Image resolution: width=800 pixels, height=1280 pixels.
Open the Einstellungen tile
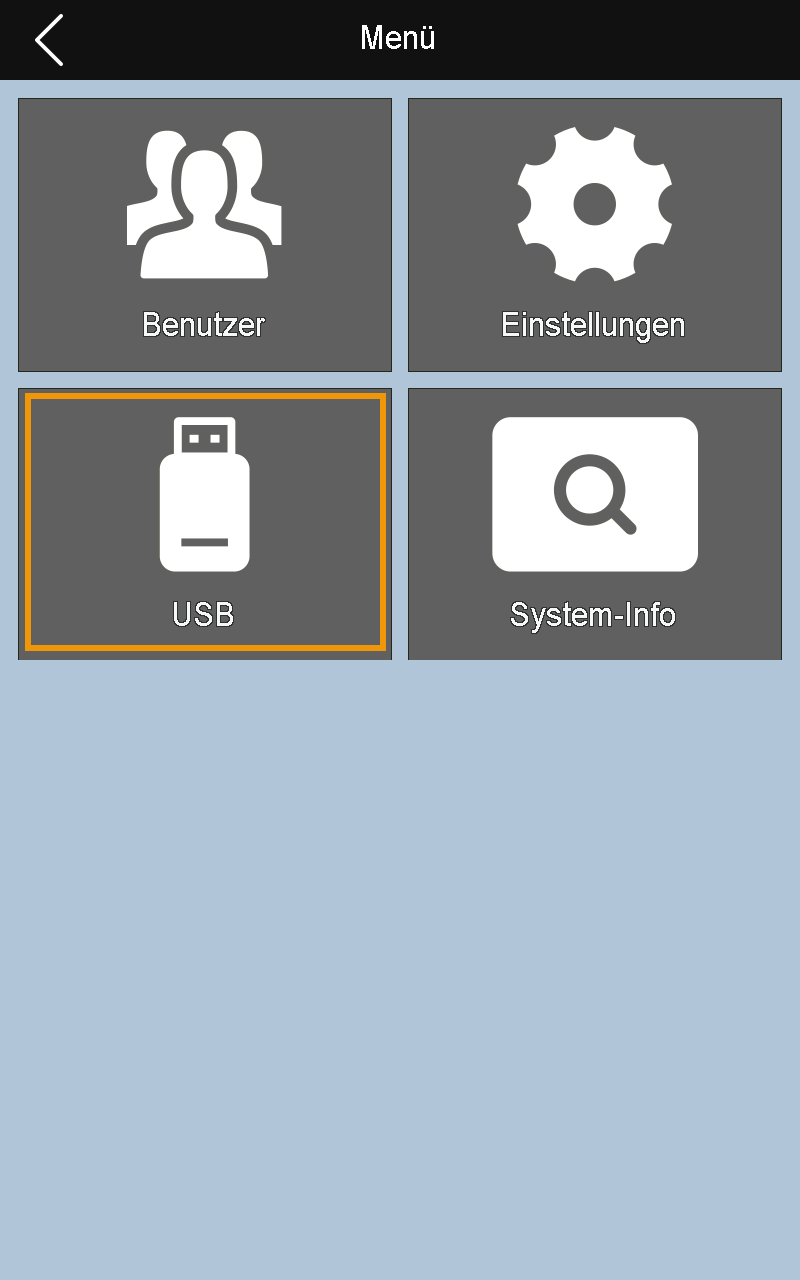594,235
